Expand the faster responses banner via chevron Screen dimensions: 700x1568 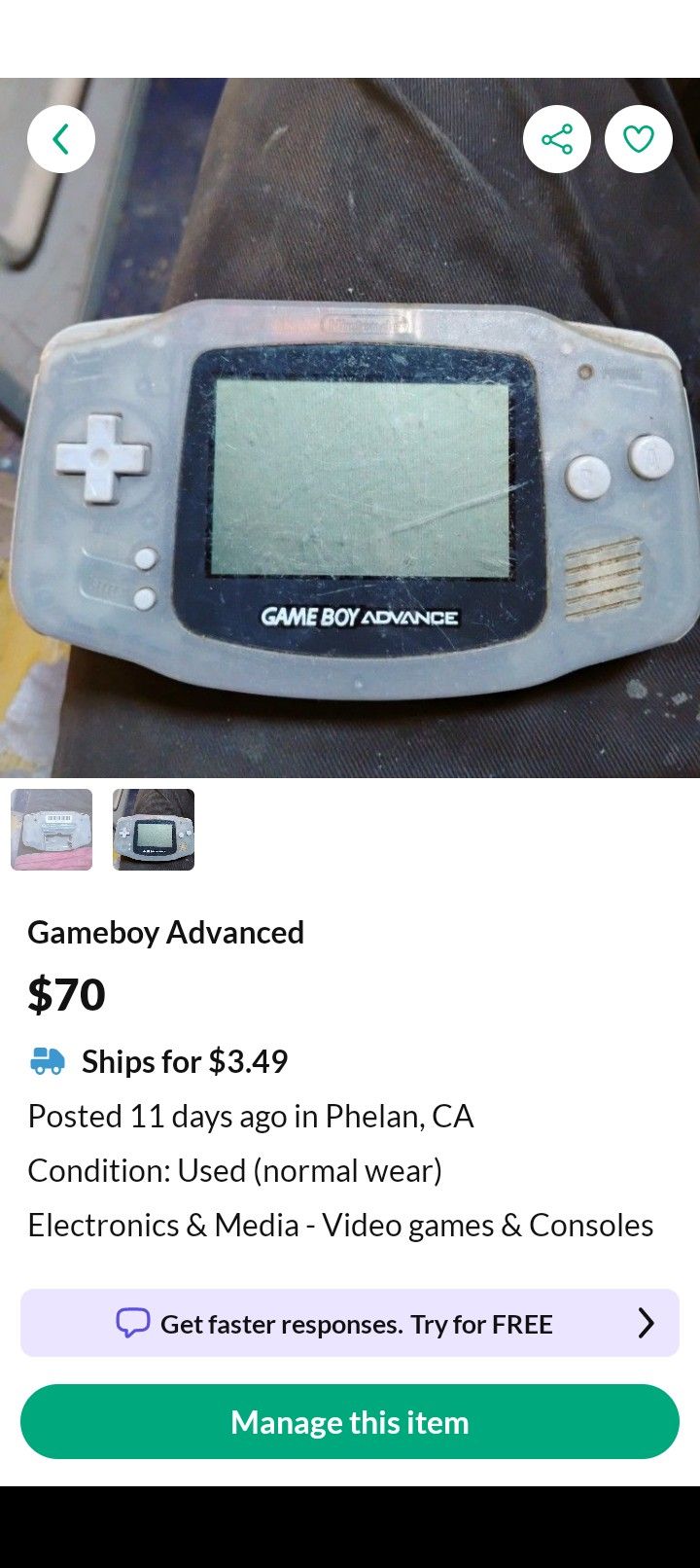pyautogui.click(x=647, y=1323)
